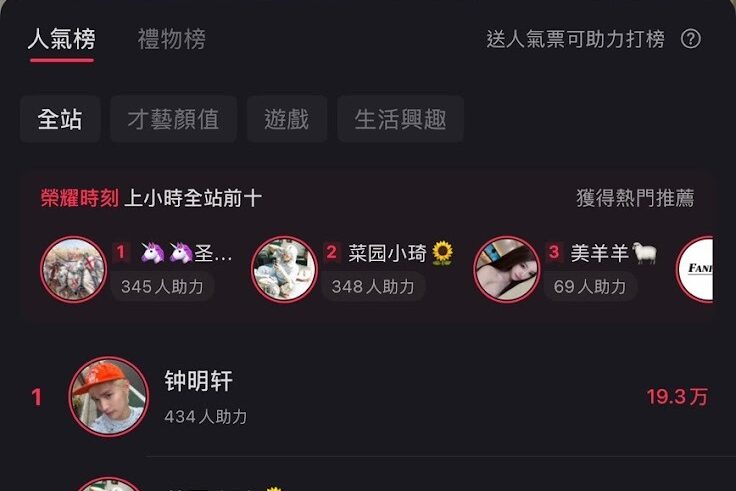
Task: Open the rank 1 unicorn streamer avatar
Action: click(73, 269)
